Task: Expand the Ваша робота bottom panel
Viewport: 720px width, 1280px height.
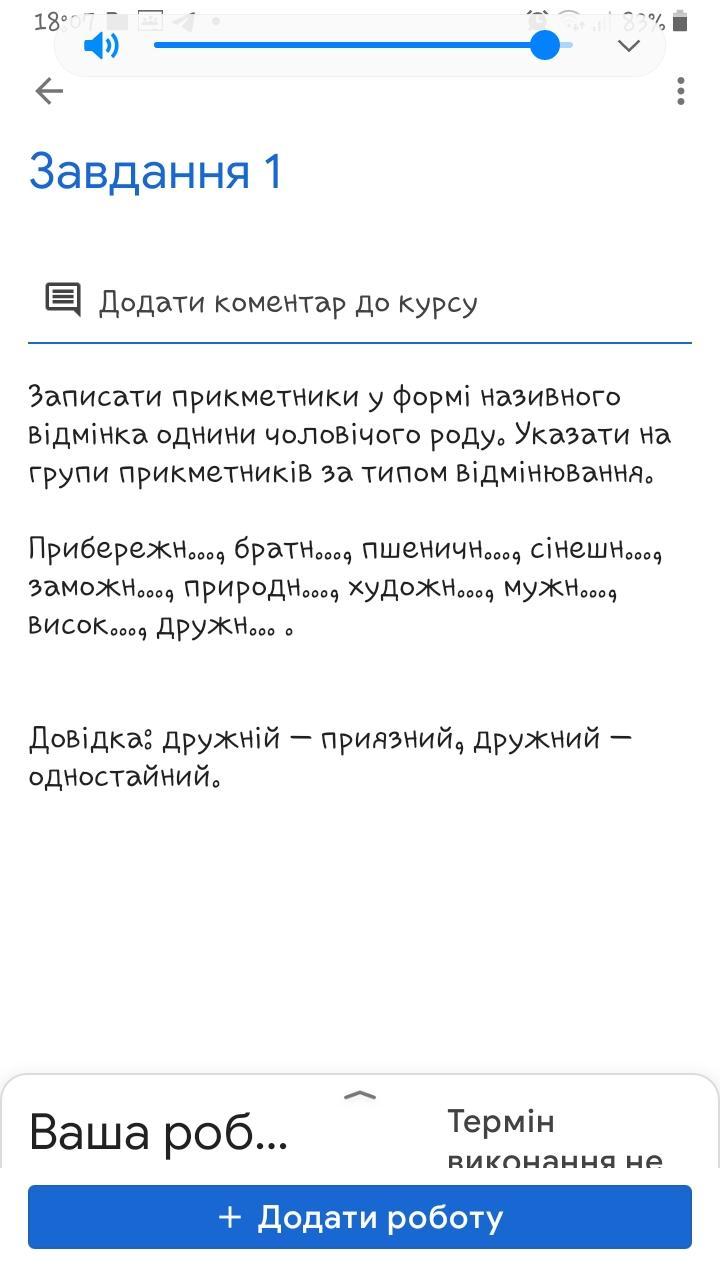Action: pos(360,1096)
